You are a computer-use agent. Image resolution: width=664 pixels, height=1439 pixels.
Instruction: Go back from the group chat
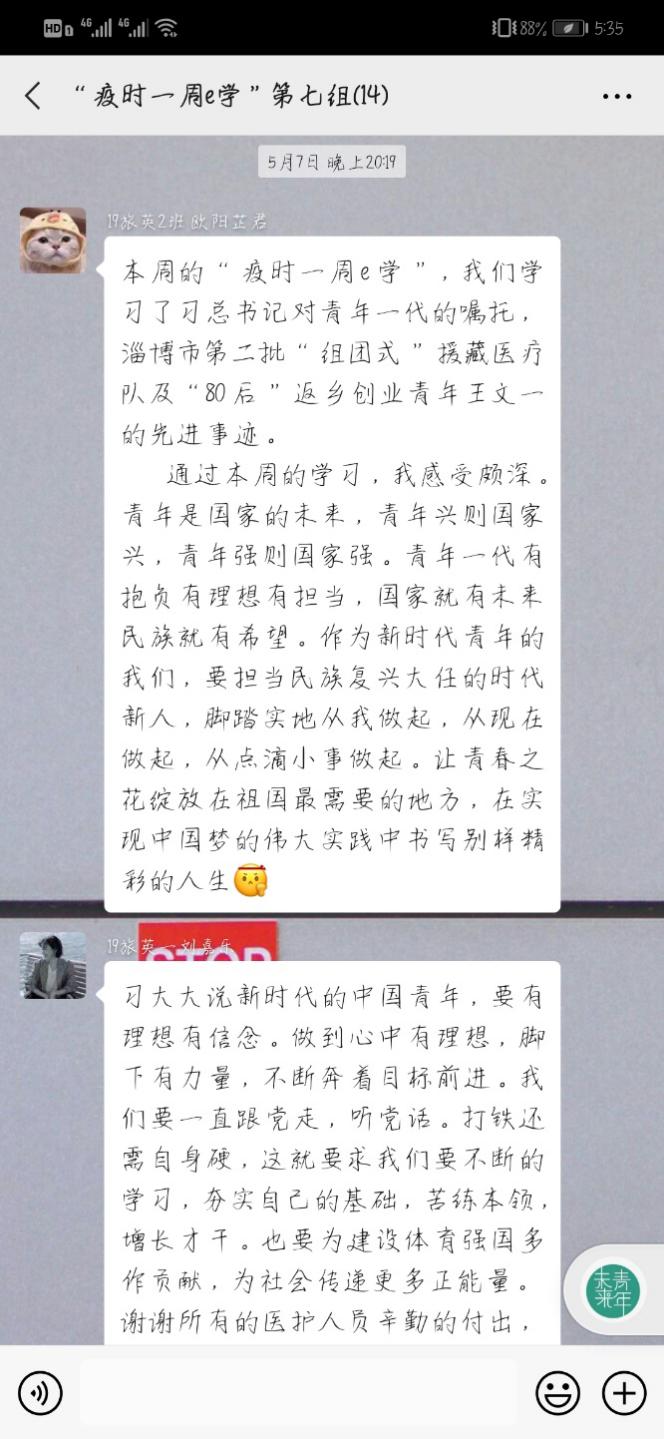[33, 96]
